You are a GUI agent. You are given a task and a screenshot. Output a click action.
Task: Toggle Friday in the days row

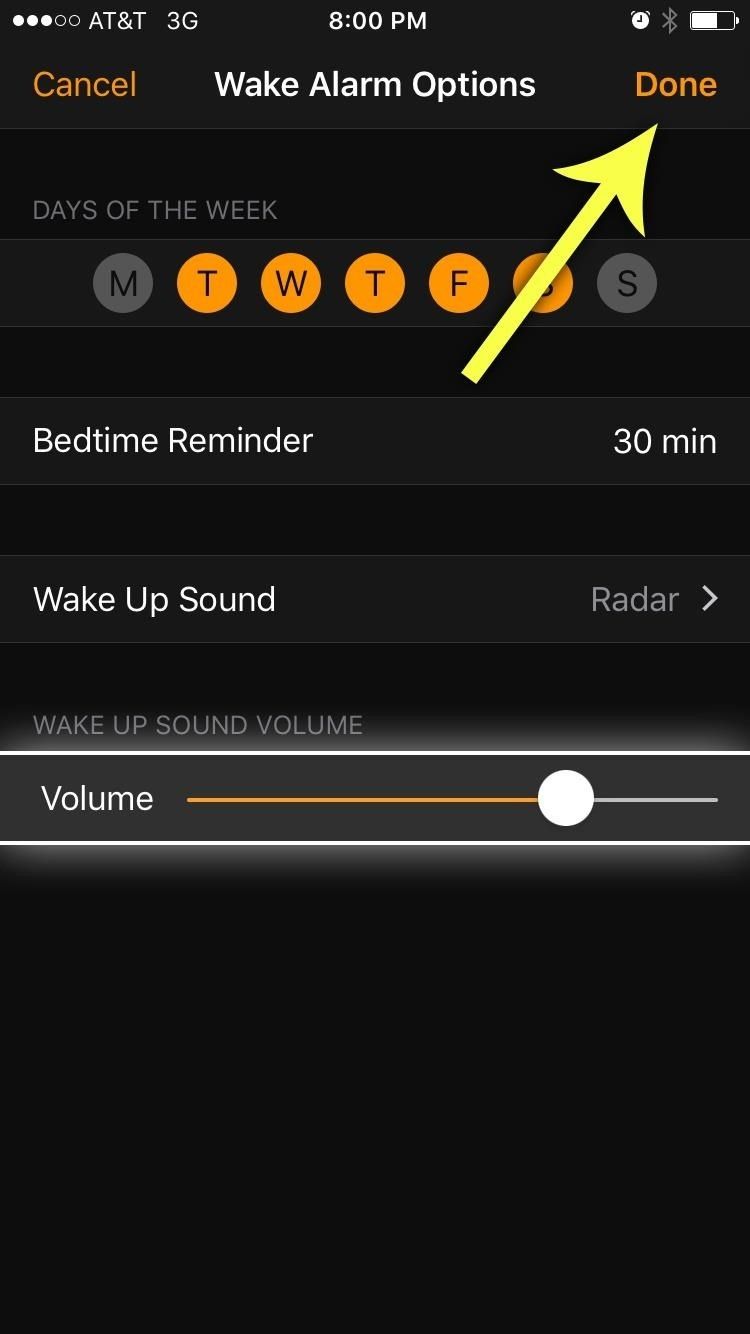click(x=459, y=283)
